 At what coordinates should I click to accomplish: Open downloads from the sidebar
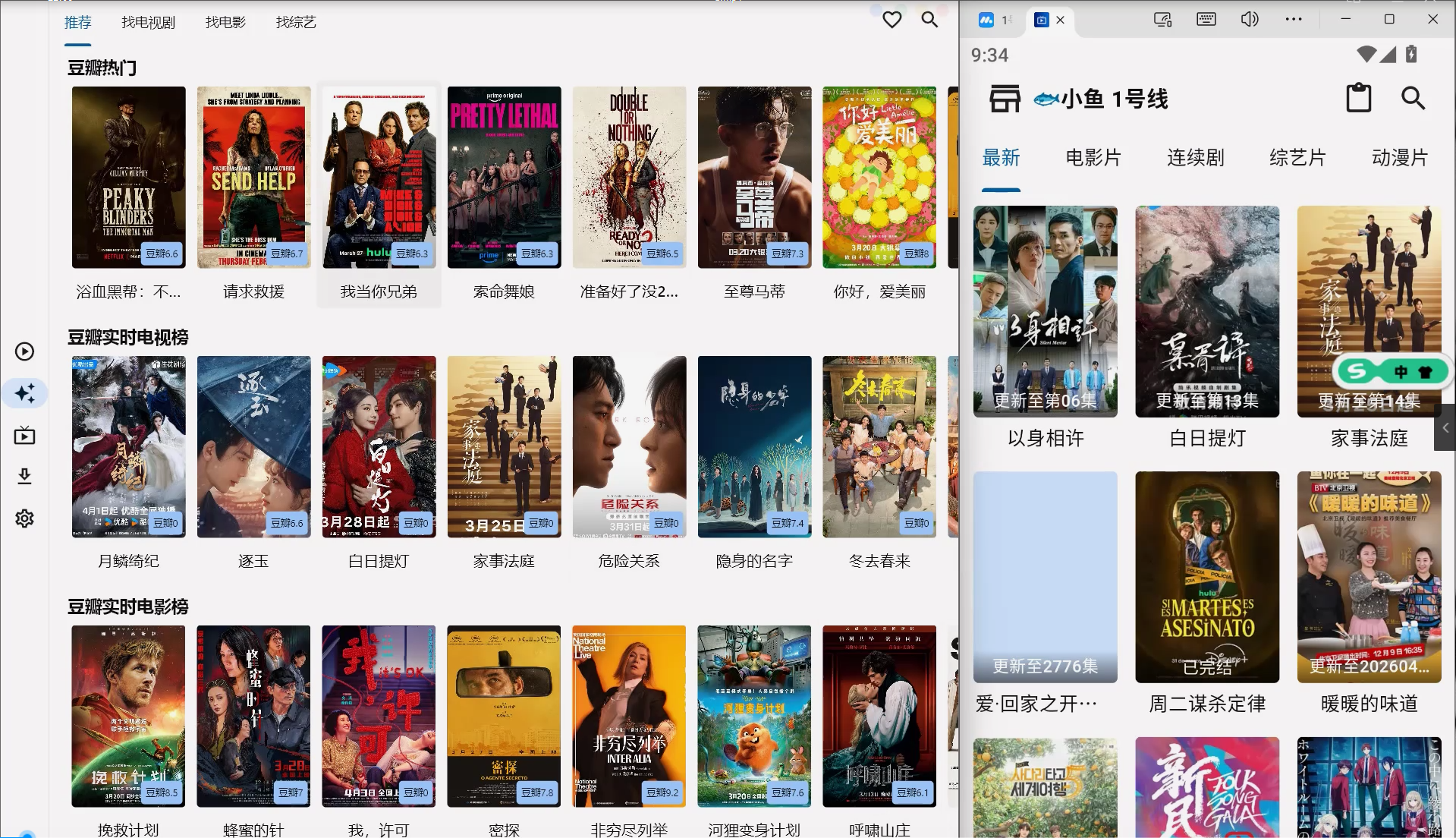pyautogui.click(x=24, y=477)
